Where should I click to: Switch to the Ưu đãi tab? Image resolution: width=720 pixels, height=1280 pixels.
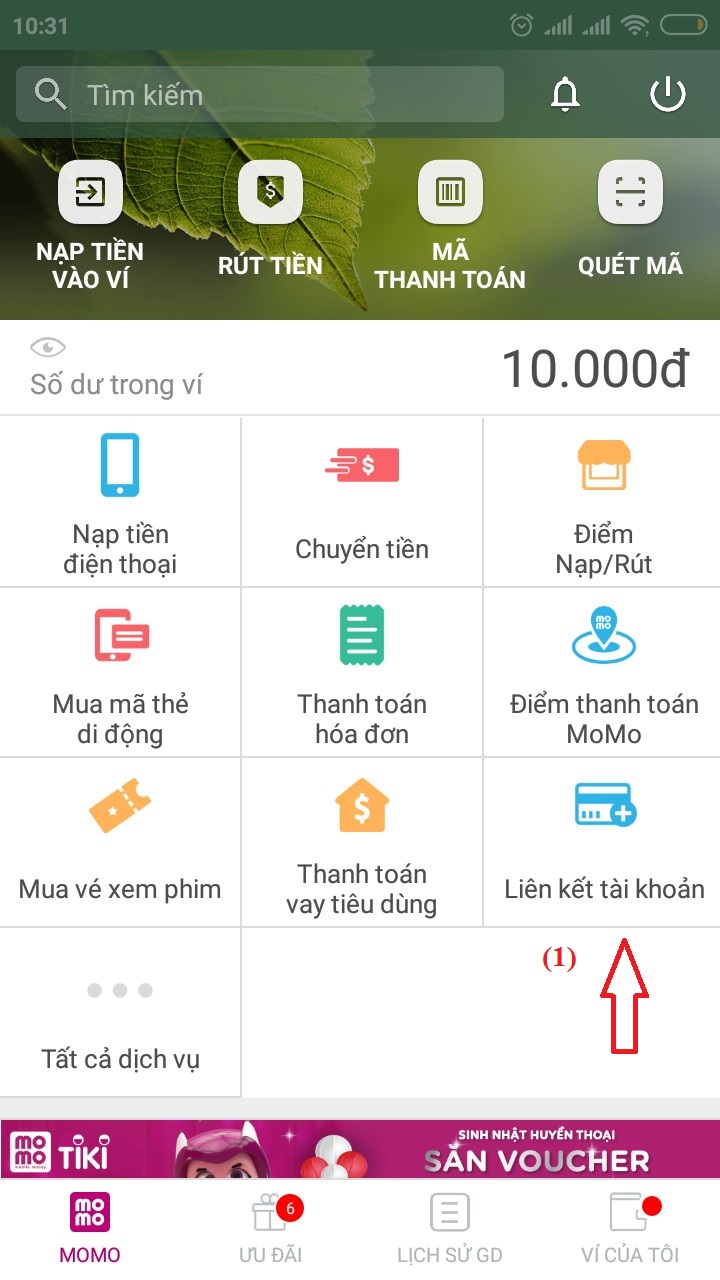(271, 1228)
